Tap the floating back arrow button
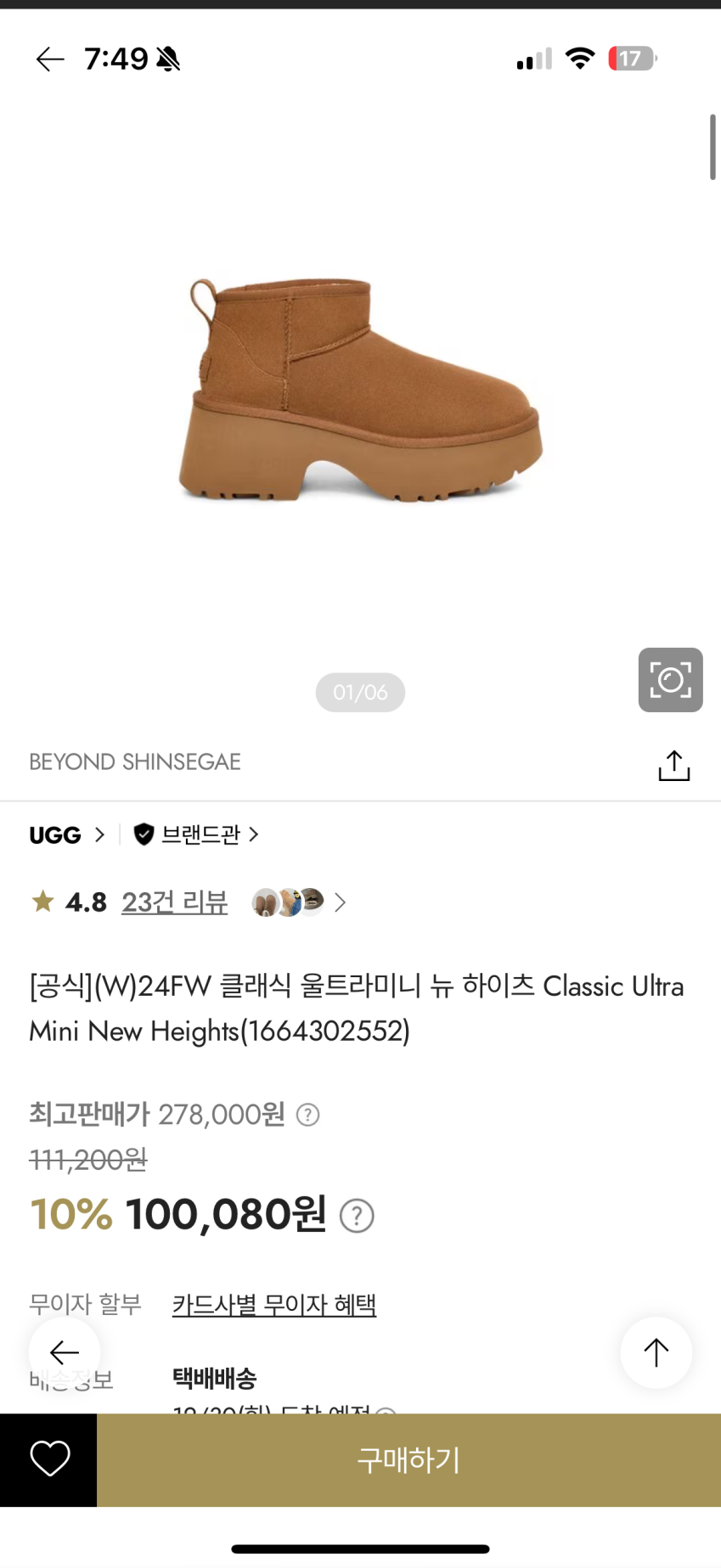 65,1352
